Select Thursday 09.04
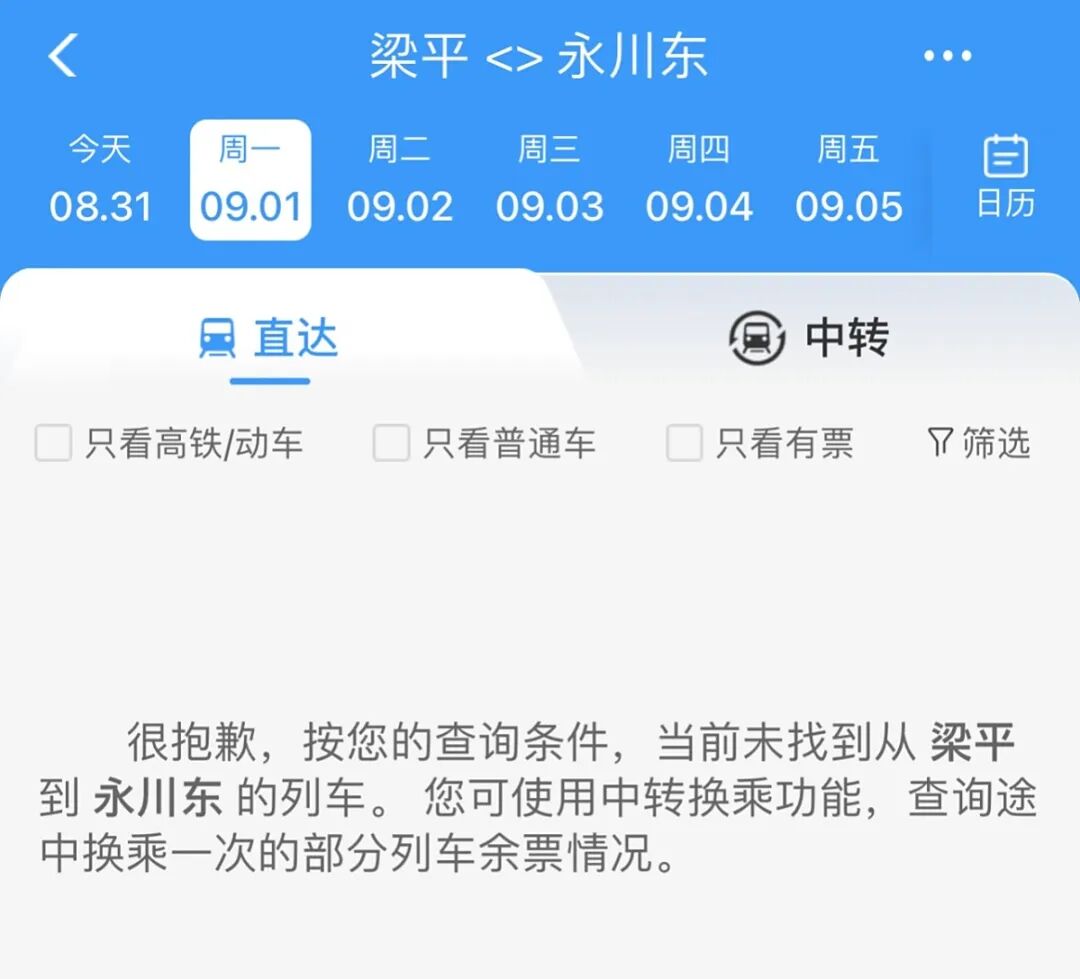 [x=699, y=180]
